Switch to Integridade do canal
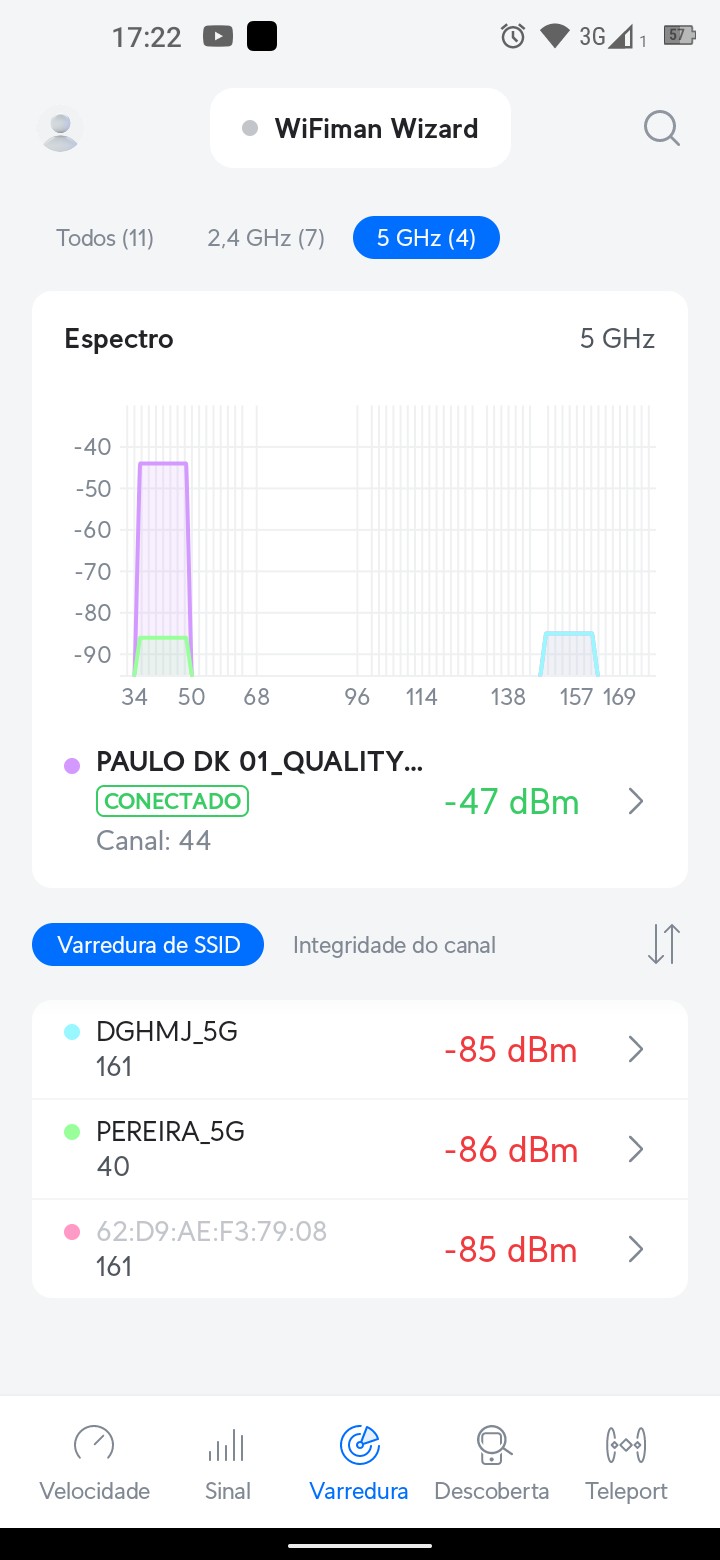This screenshot has height=1560, width=720. [394, 945]
